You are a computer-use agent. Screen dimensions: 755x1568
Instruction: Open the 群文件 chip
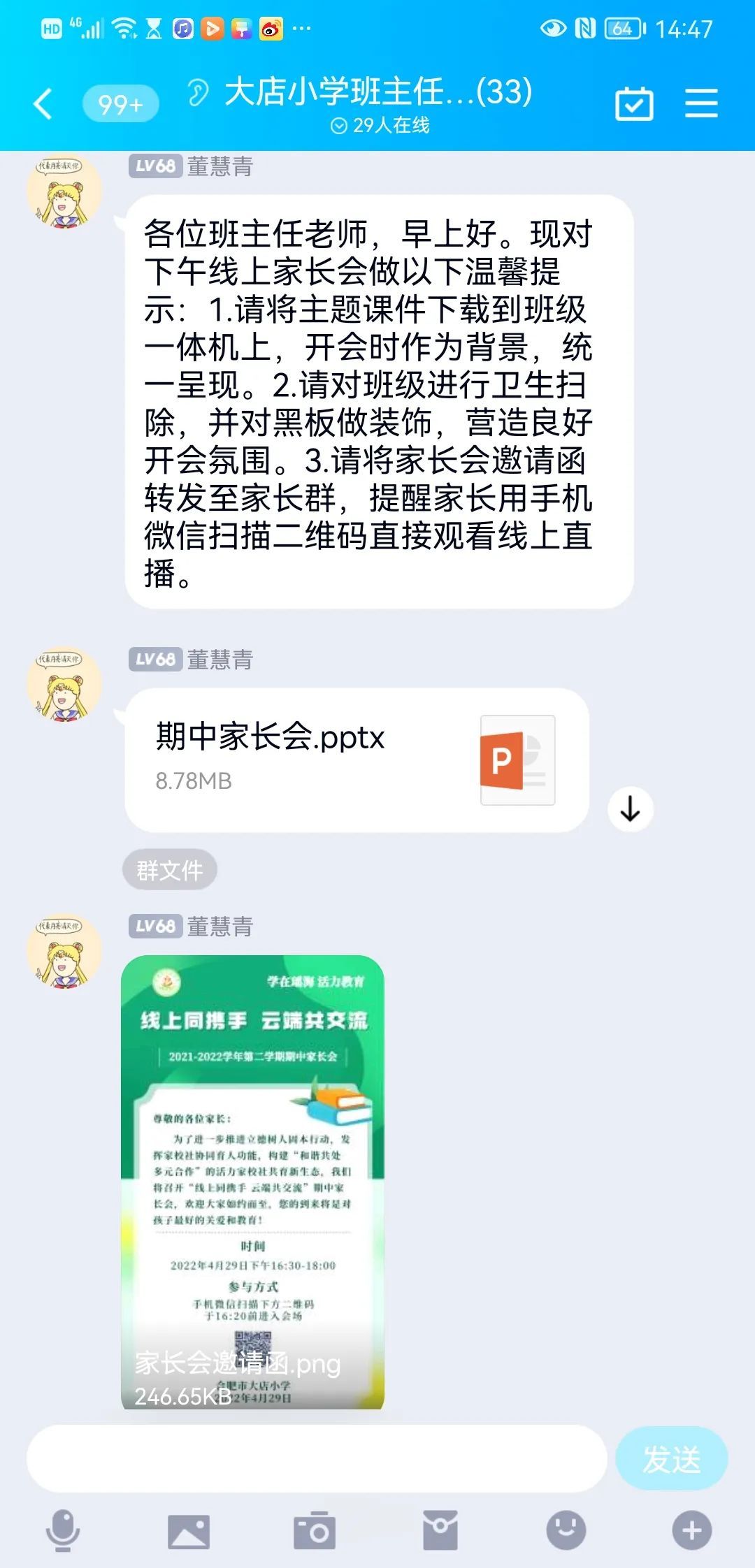(170, 870)
